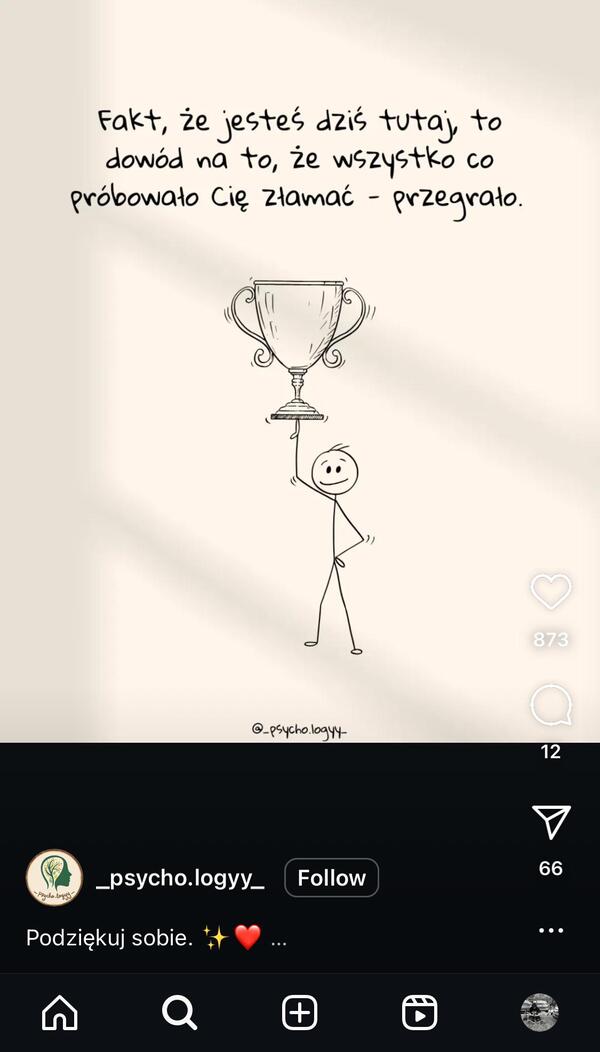
Task: Open the three-dot more options menu
Action: click(x=551, y=930)
